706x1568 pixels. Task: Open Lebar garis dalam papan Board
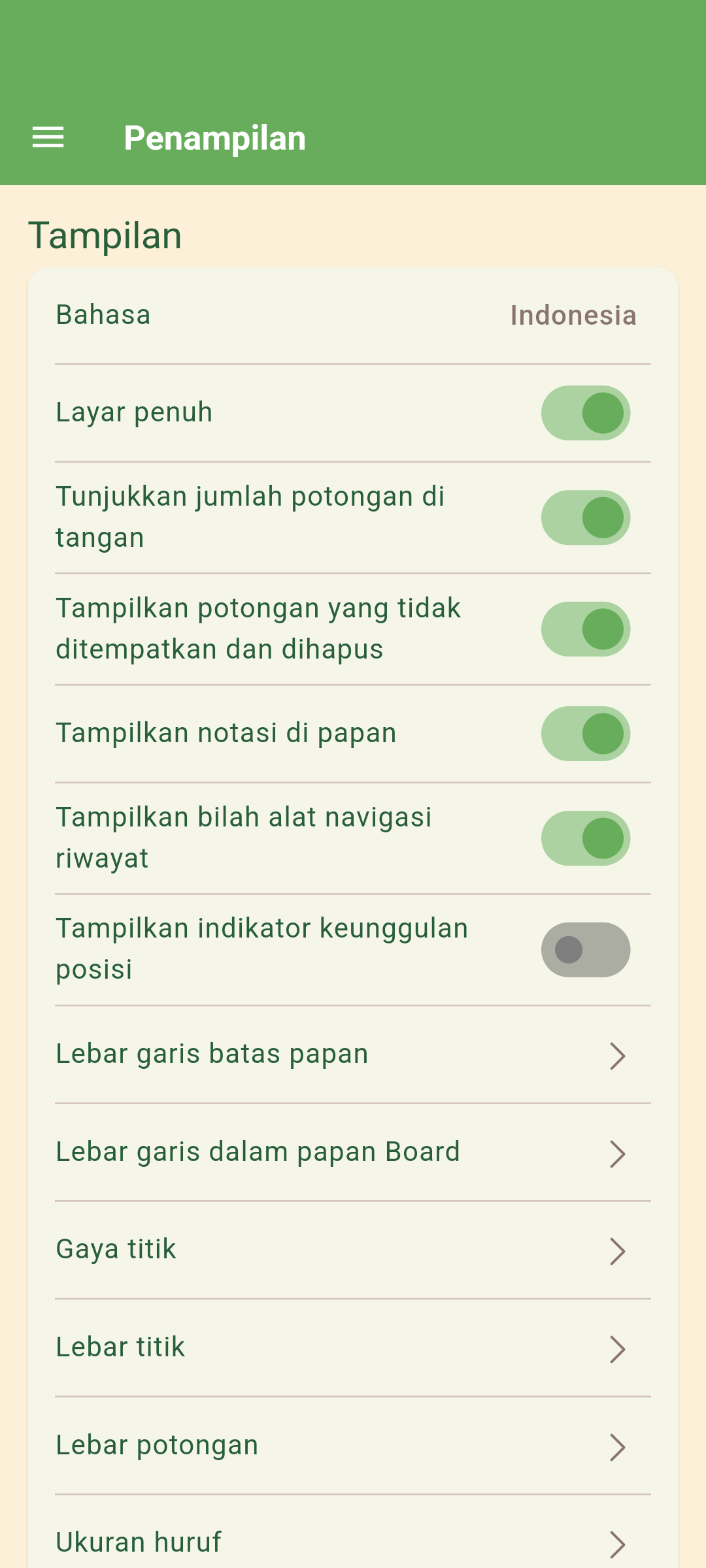[353, 1152]
